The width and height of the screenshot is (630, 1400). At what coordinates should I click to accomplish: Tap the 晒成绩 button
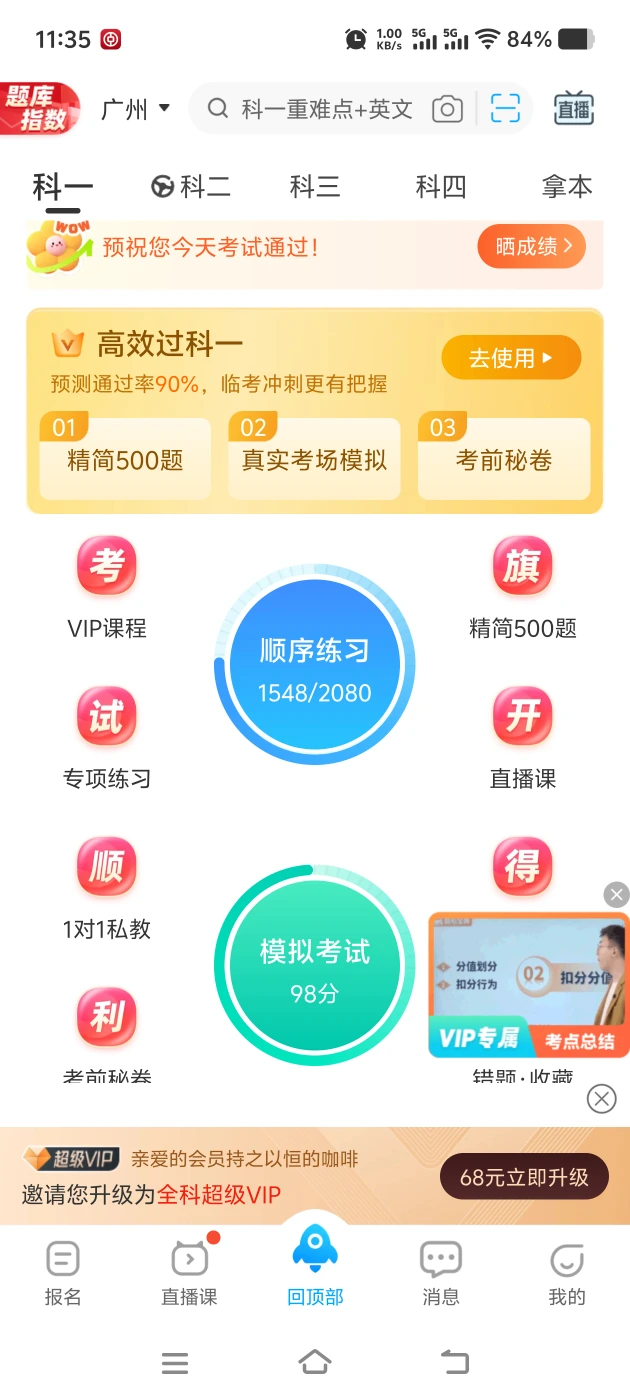(532, 247)
